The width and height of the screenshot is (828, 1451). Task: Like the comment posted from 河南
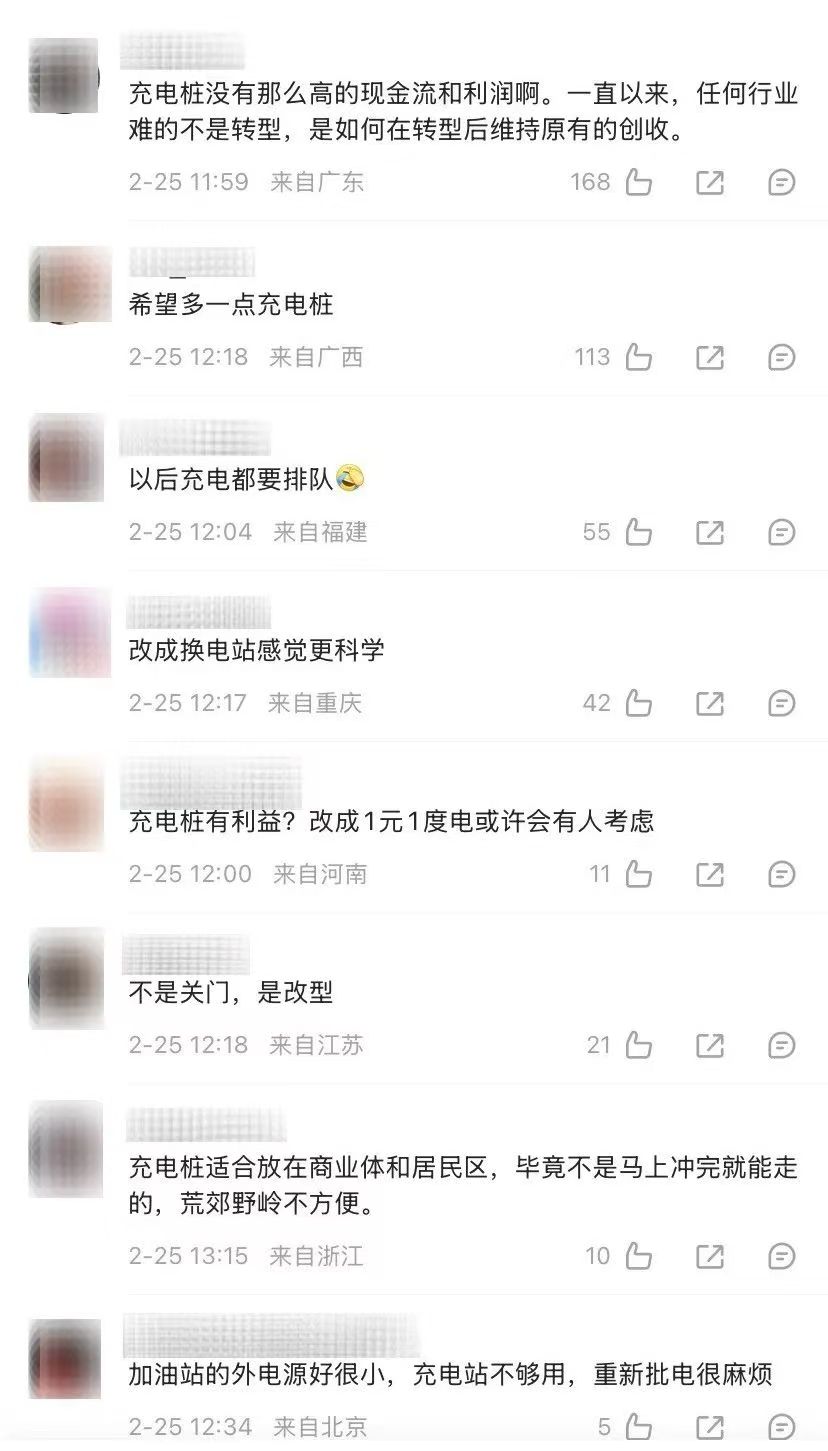point(638,875)
